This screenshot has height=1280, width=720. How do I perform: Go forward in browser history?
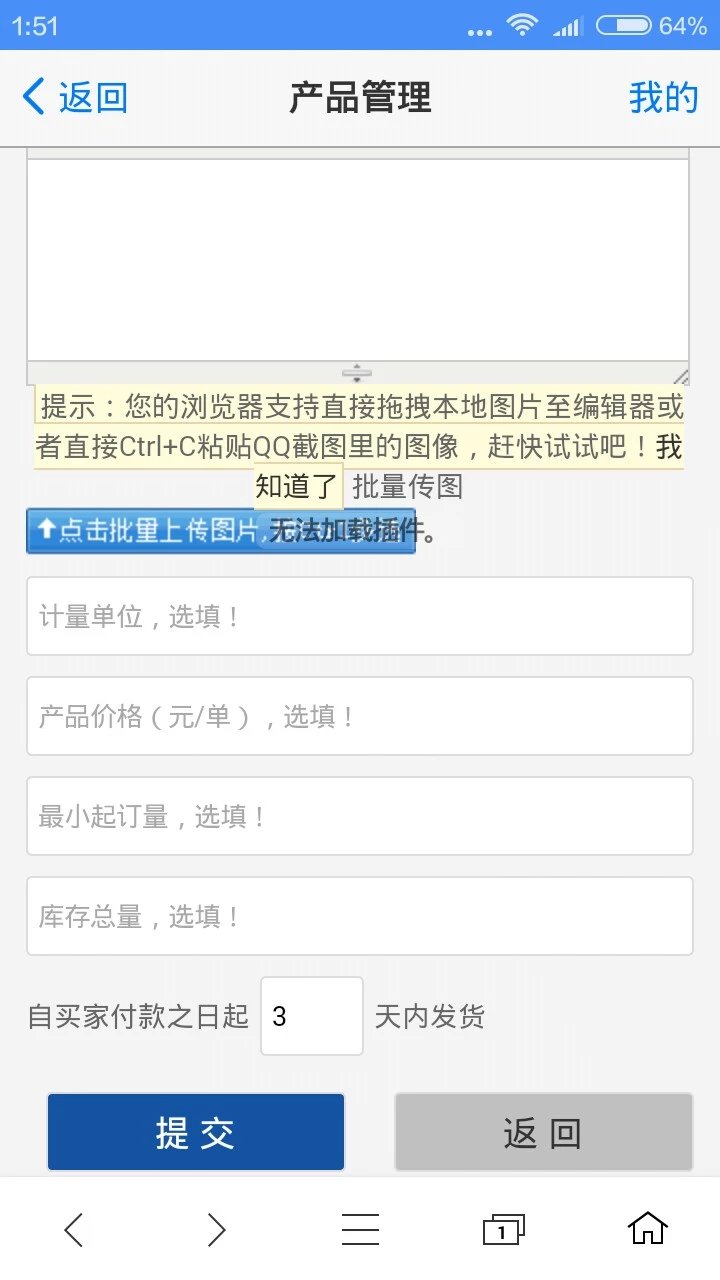[x=216, y=1229]
